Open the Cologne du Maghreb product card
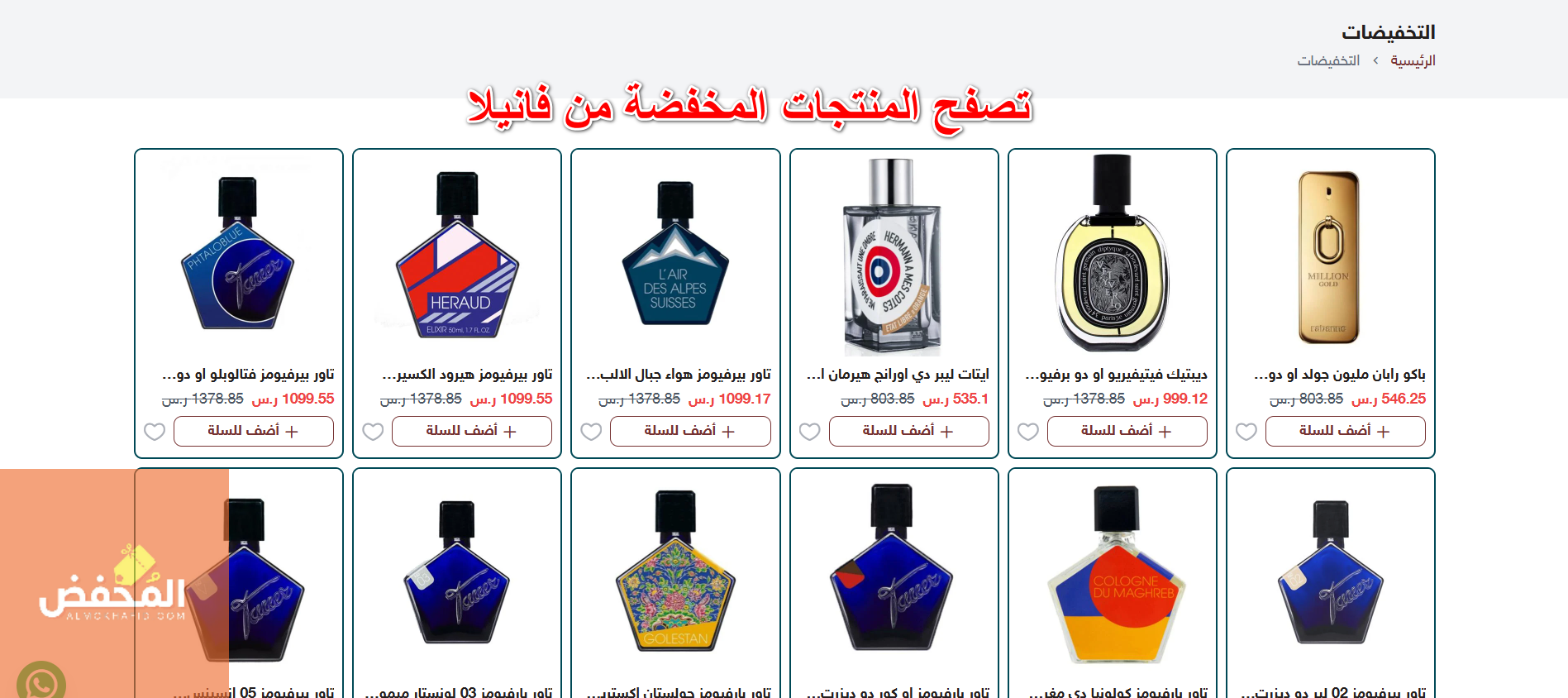Viewport: 1568px width, 698px height. (1112, 579)
